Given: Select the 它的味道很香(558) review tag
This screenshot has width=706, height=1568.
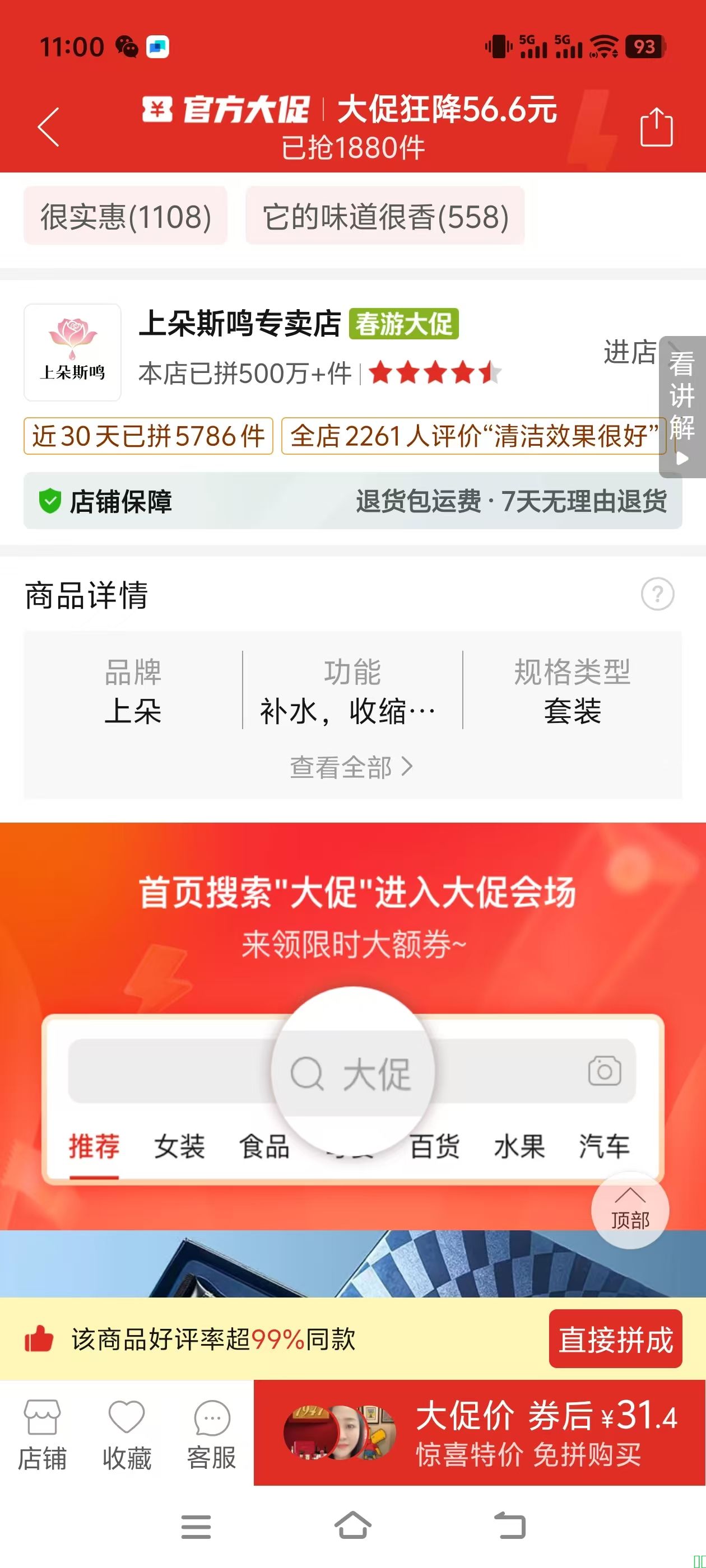Looking at the screenshot, I should tap(385, 217).
